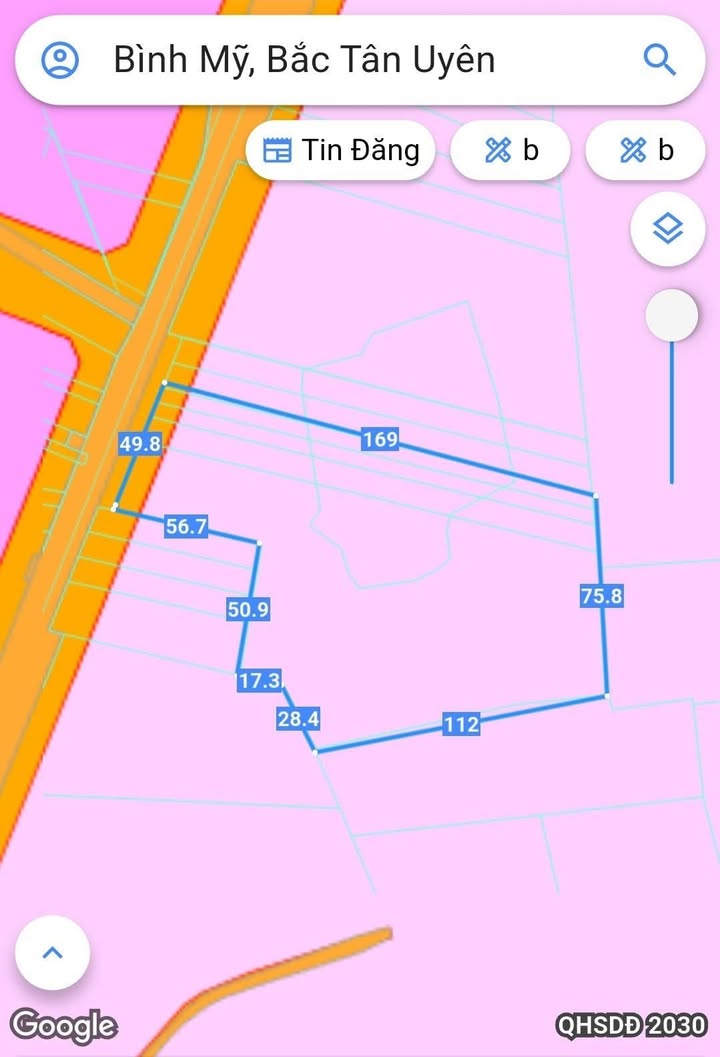This screenshot has height=1057, width=720.
Task: Open the account profile icon
Action: tap(60, 60)
